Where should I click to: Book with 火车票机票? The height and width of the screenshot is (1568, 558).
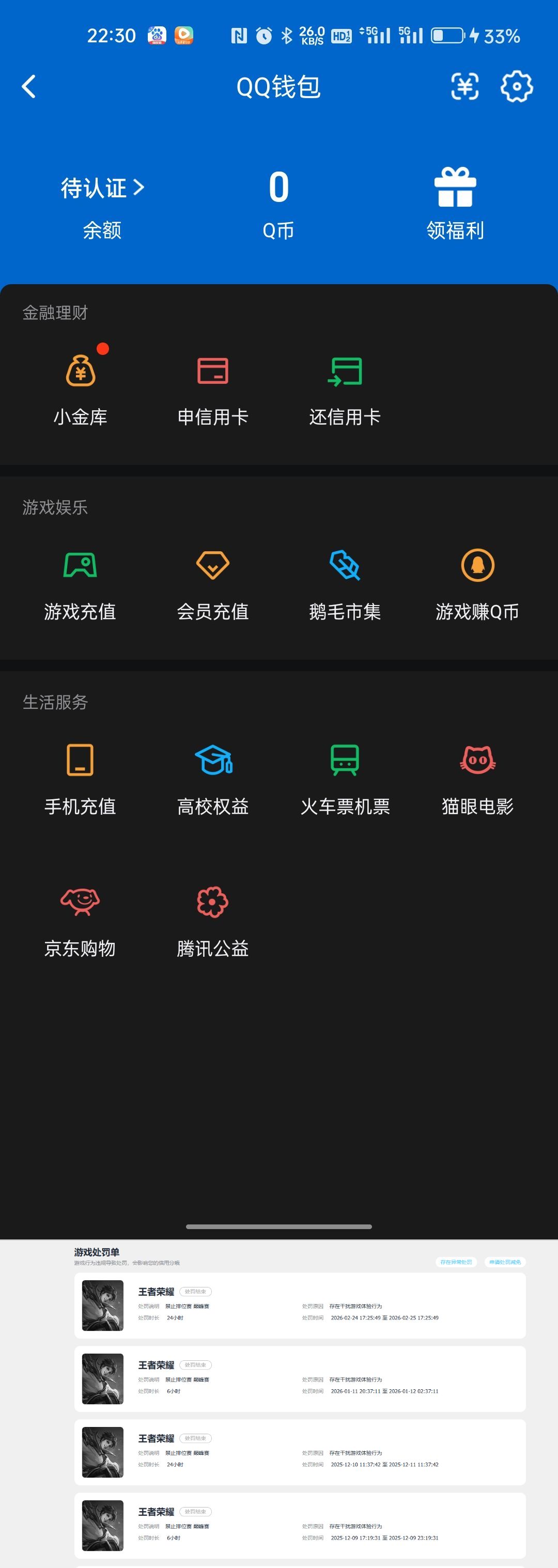345,779
